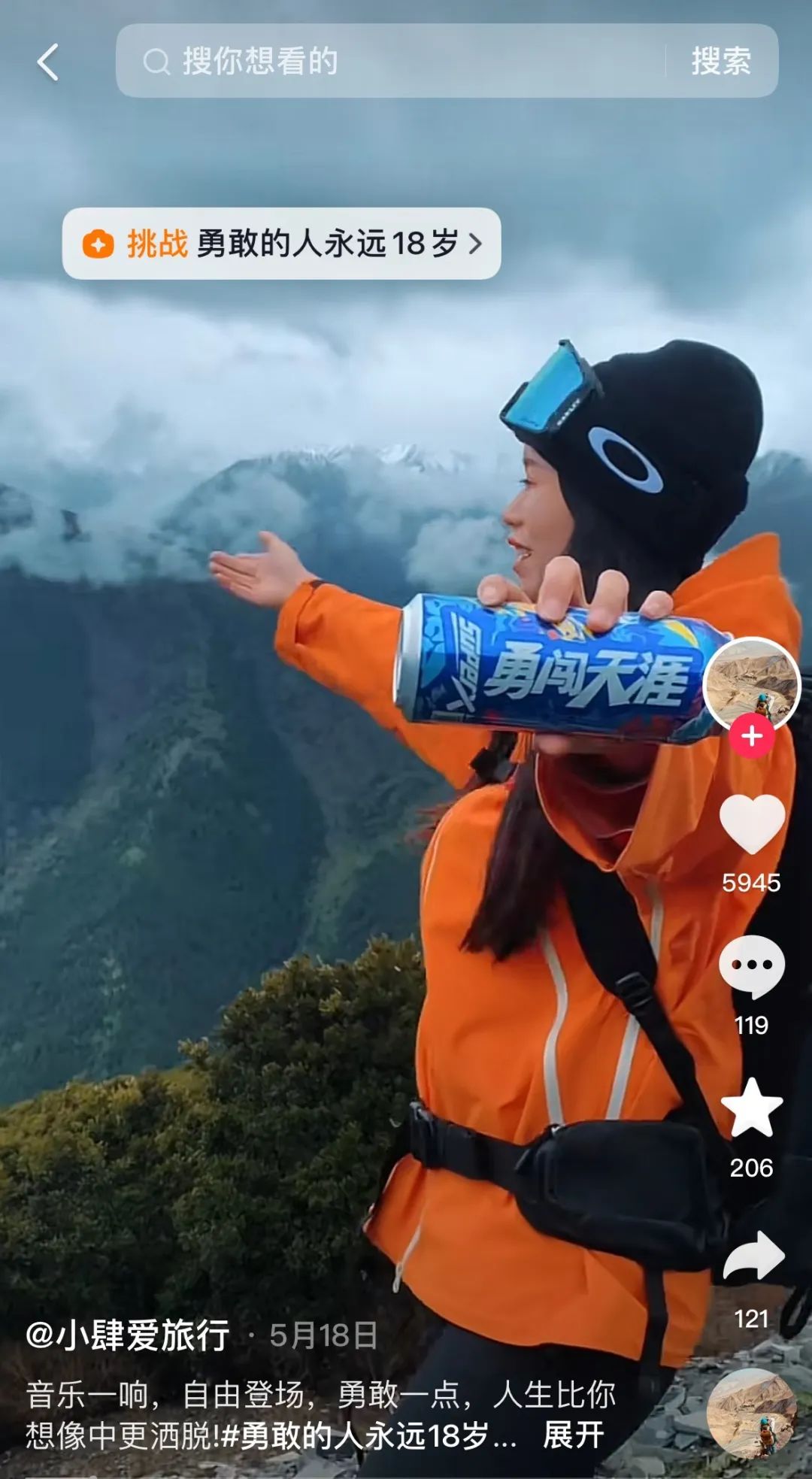Tap the 搜索 search button
The height and width of the screenshot is (1479, 812).
point(720,61)
